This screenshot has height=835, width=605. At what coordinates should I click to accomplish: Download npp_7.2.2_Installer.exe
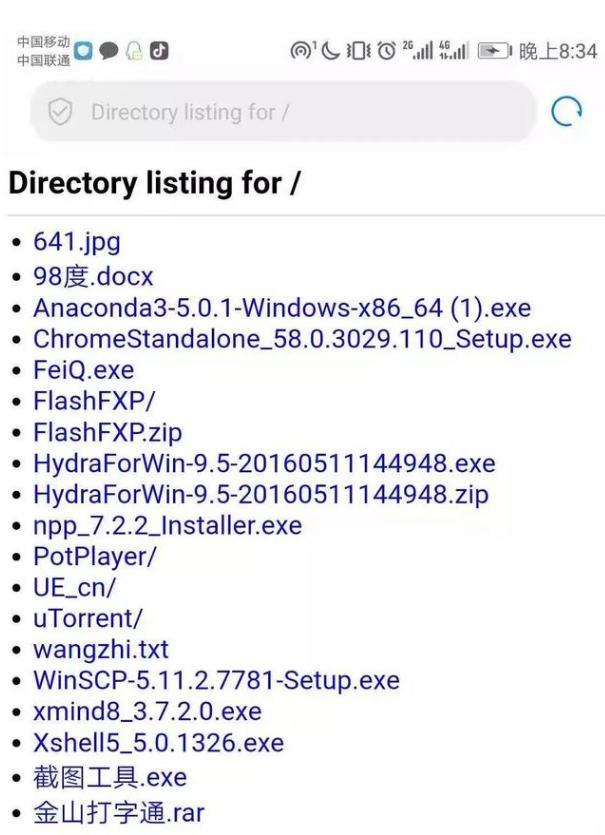167,526
